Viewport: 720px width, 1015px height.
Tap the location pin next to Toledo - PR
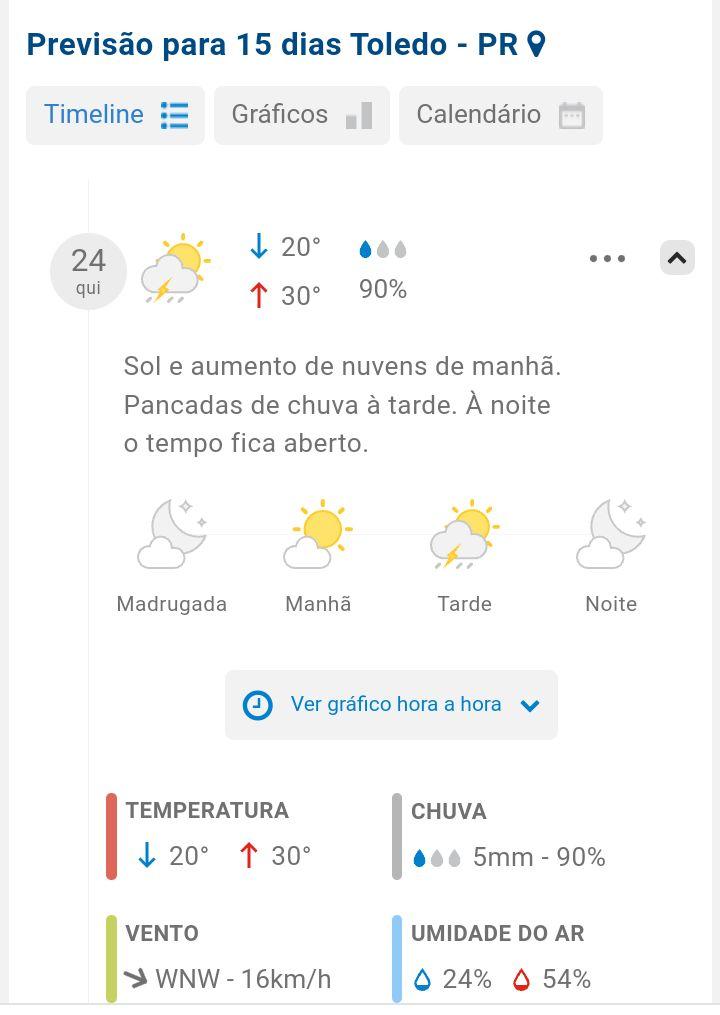pos(537,45)
